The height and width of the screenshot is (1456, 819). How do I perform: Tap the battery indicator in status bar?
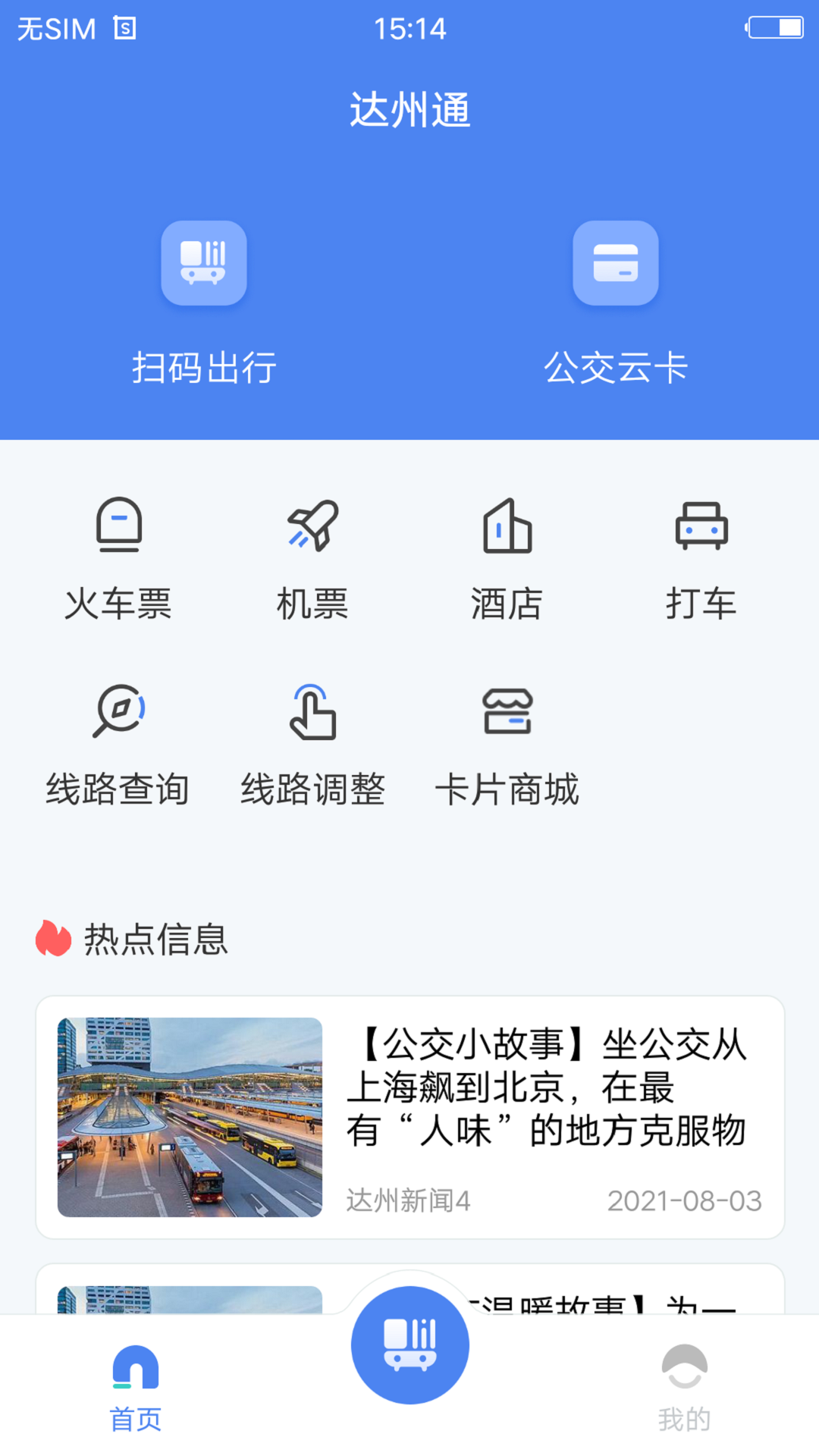tap(775, 27)
